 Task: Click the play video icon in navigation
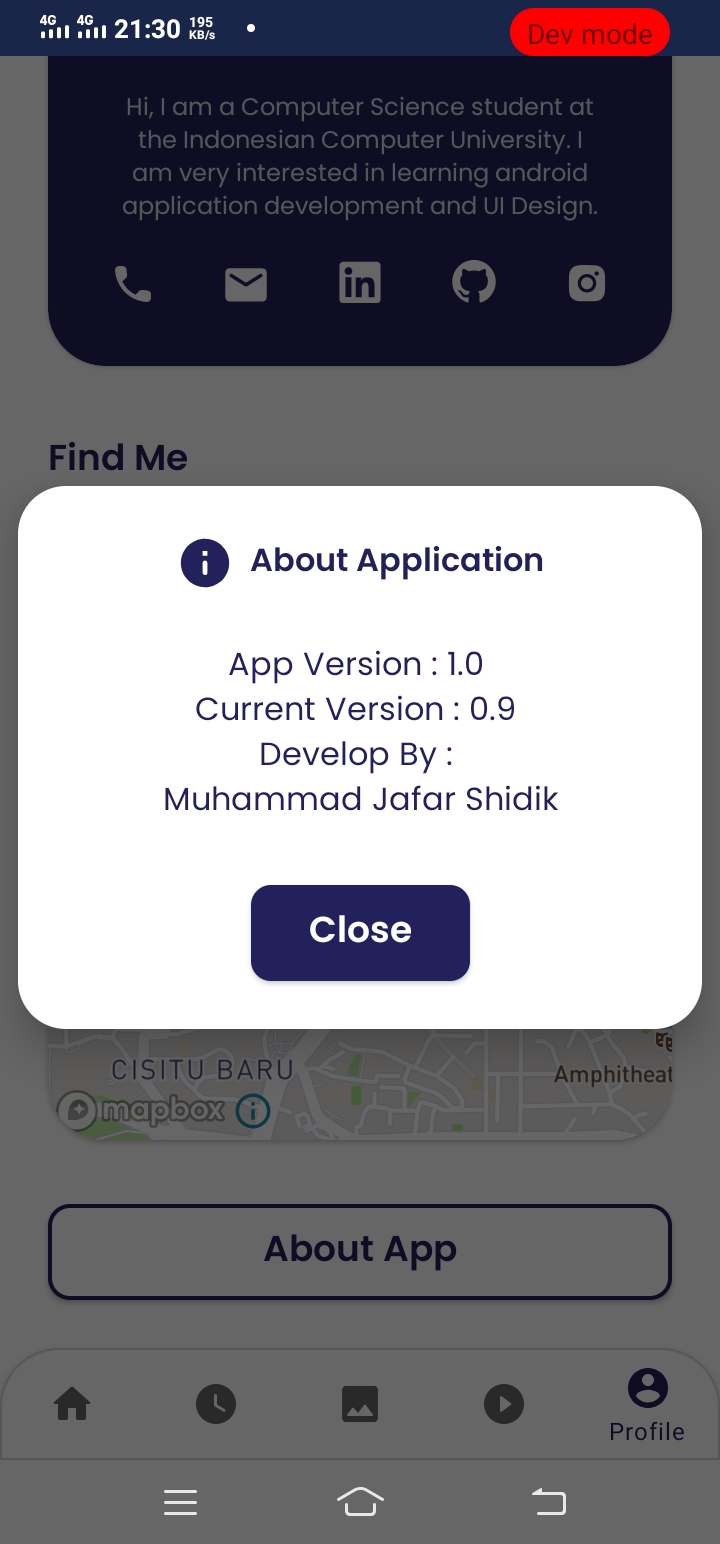pos(504,1404)
